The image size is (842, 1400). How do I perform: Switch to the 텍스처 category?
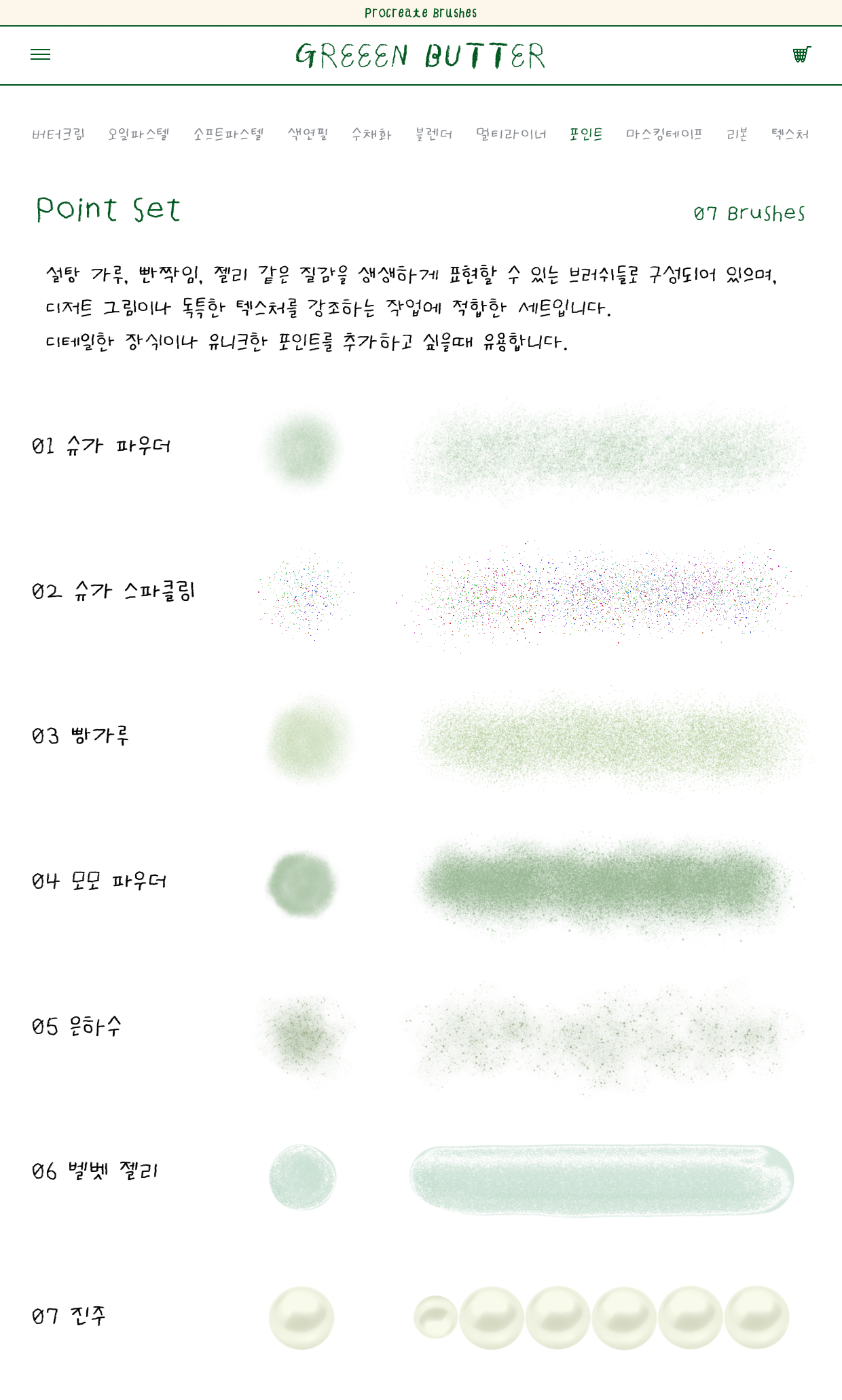[790, 134]
